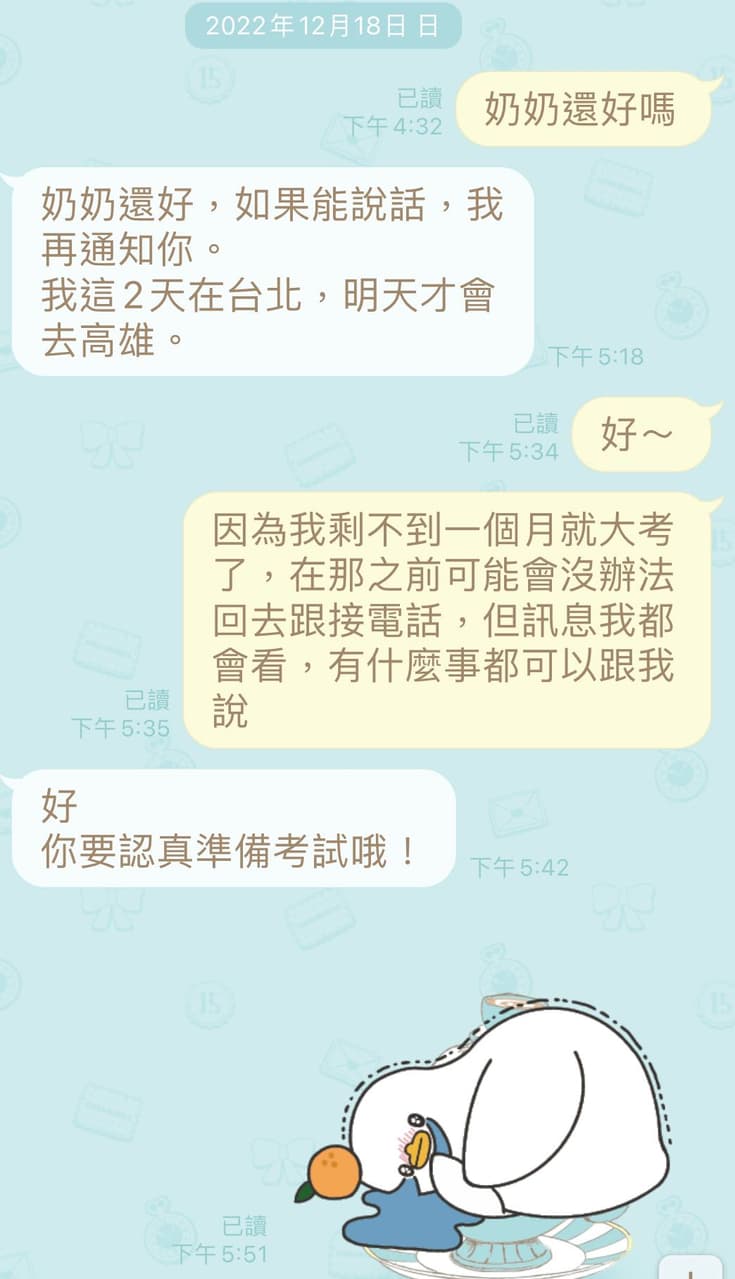Jump to the latest message

690,1268
